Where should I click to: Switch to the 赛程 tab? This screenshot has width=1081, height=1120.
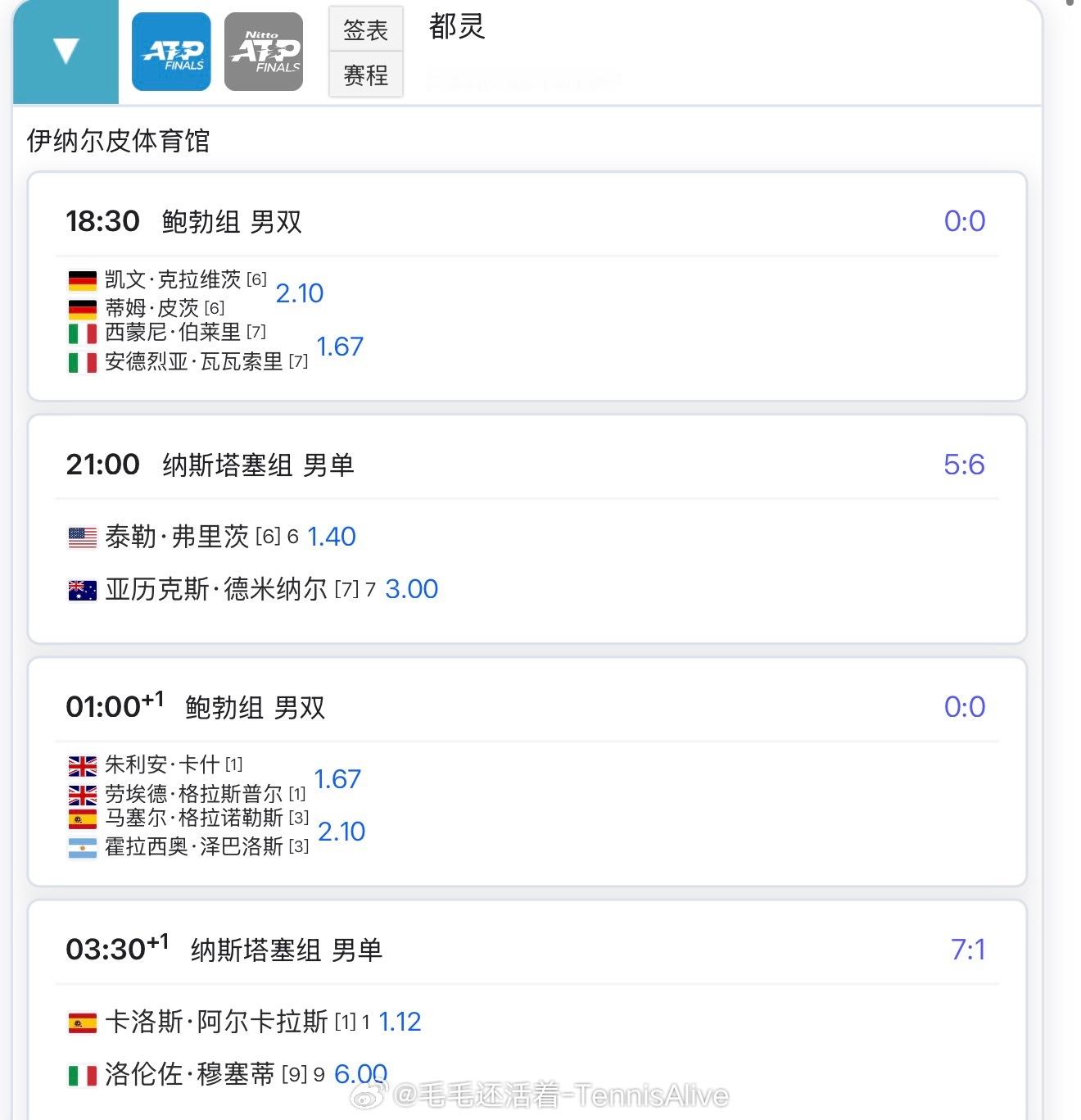coord(365,76)
